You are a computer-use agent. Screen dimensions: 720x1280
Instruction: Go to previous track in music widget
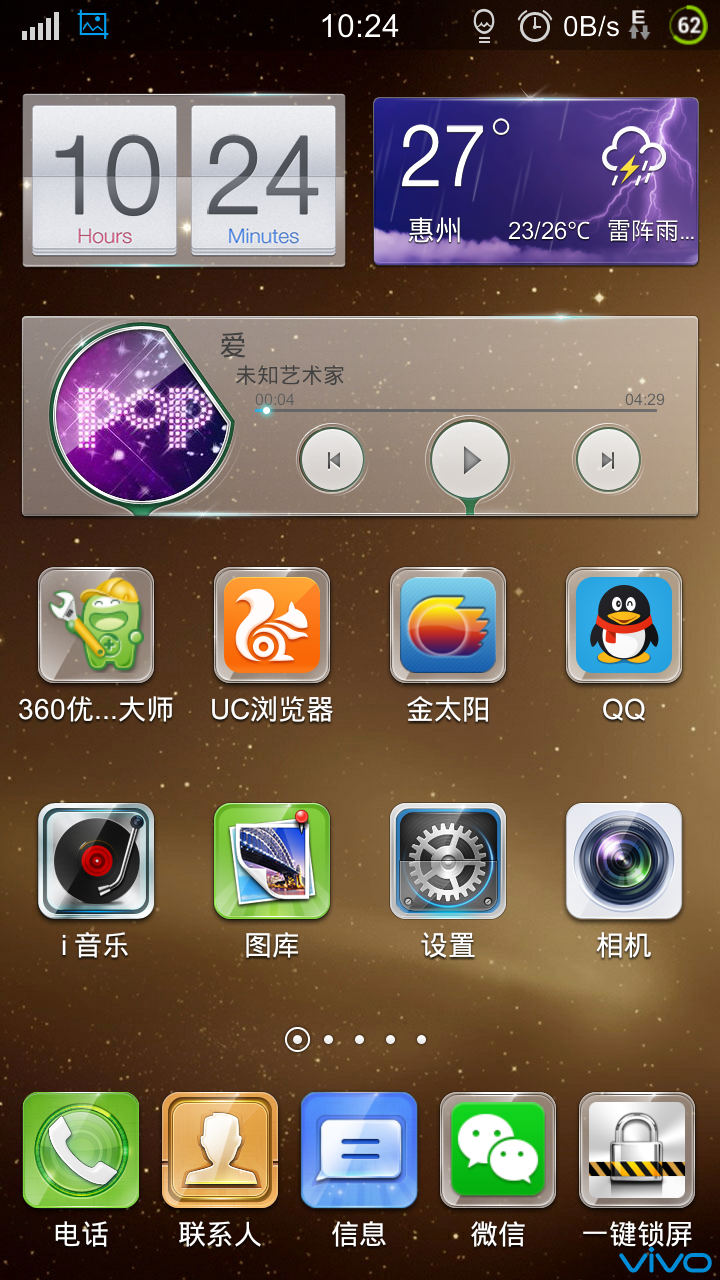332,460
